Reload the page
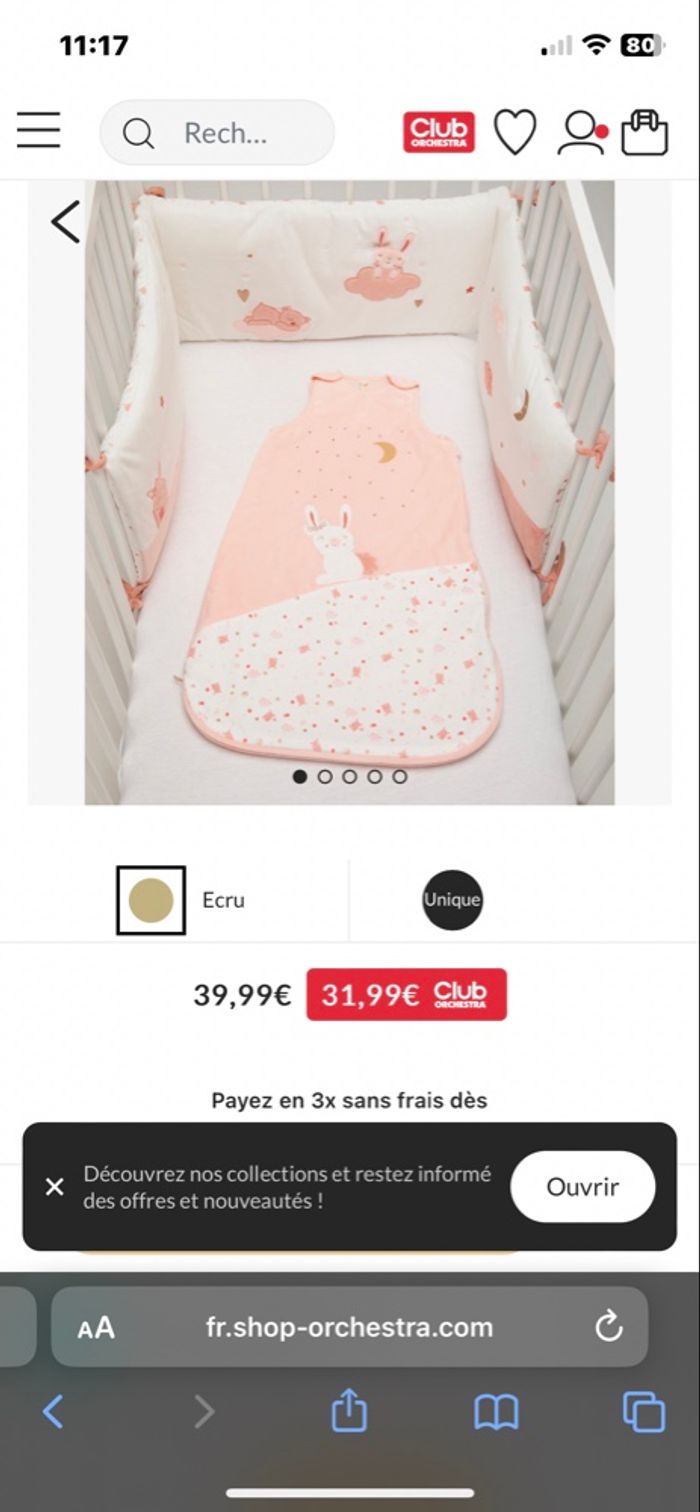The image size is (700, 1512). (608, 1327)
